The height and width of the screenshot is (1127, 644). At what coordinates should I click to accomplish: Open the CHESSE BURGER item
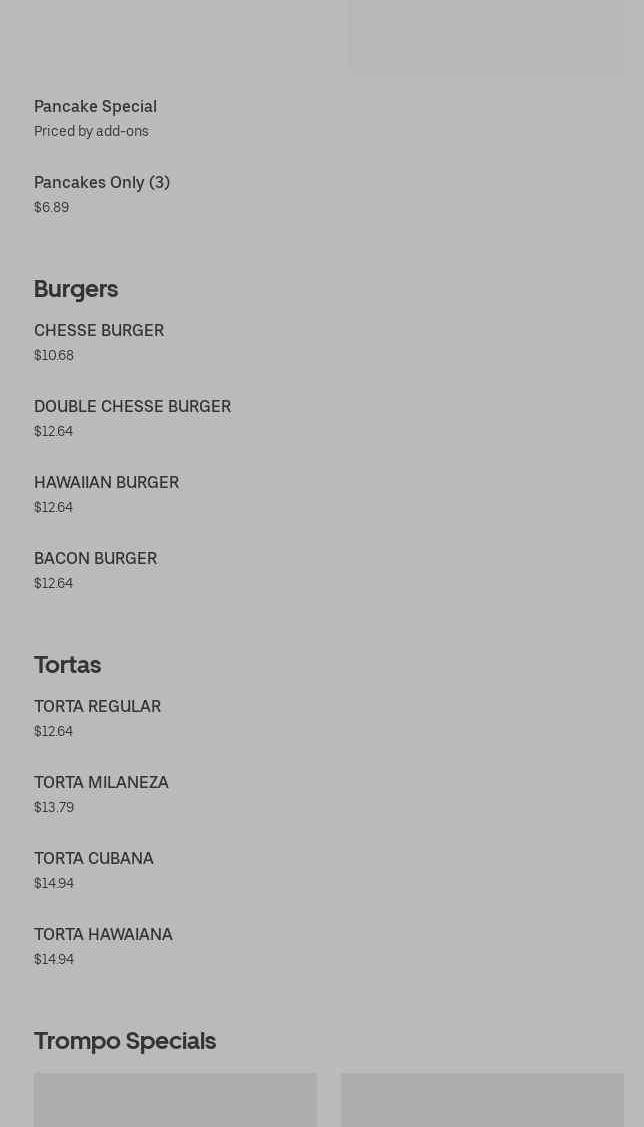click(x=99, y=331)
